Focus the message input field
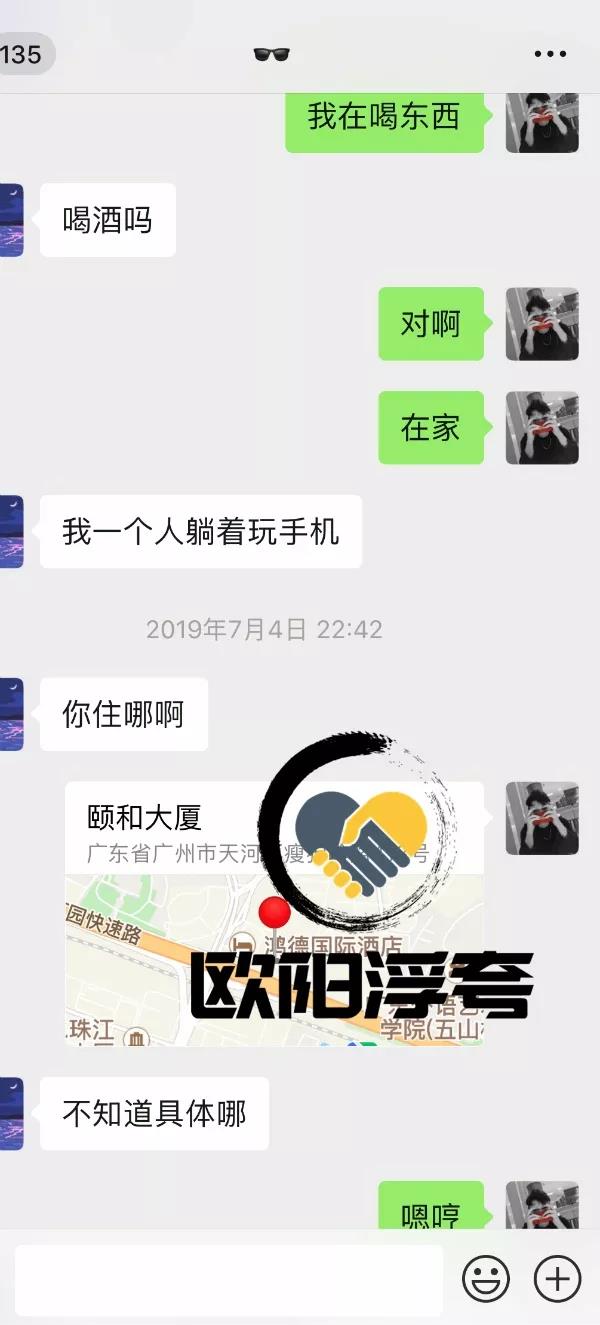Viewport: 600px width, 1325px height. (x=228, y=1279)
